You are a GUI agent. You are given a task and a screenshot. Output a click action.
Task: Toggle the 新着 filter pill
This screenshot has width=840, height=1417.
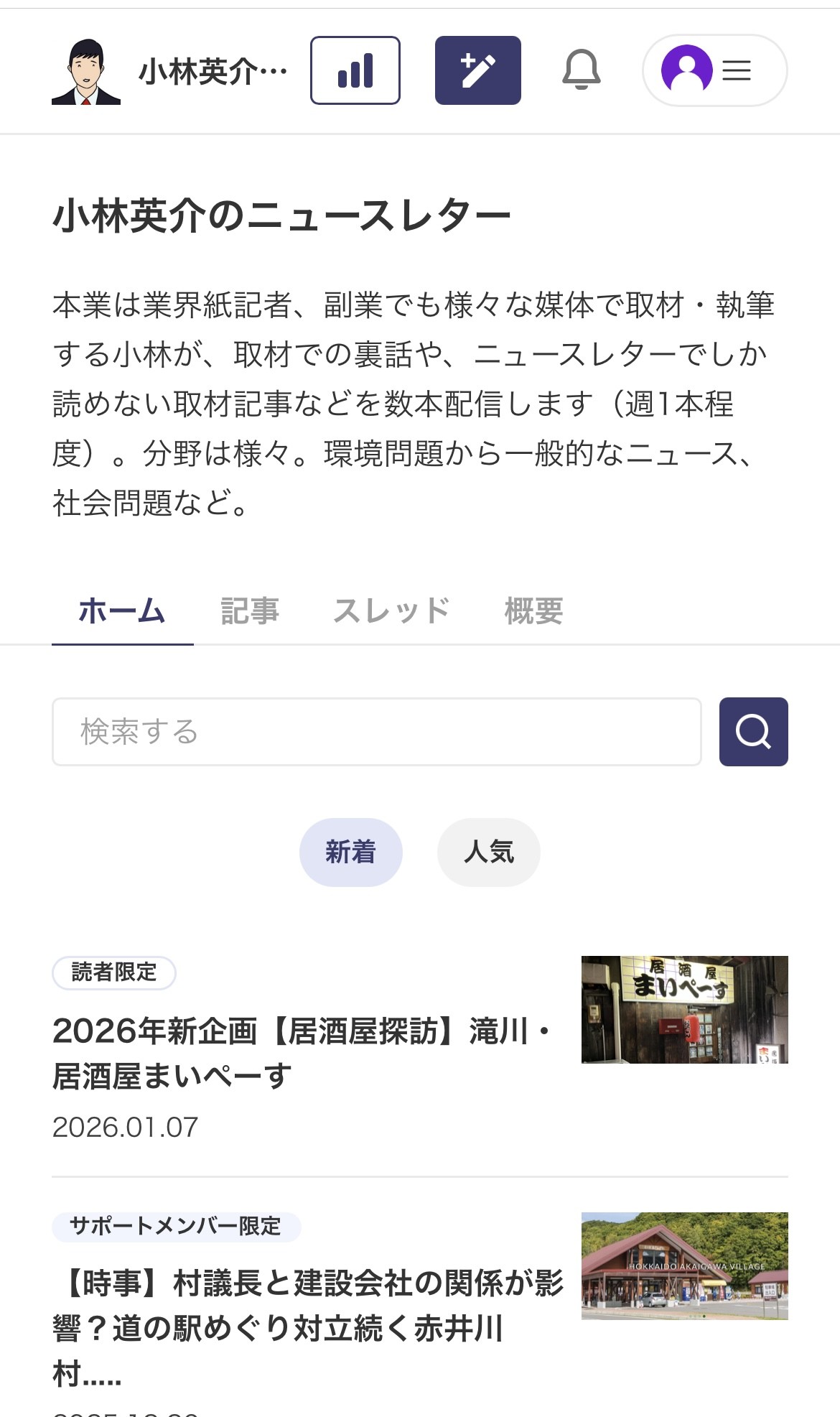(x=350, y=852)
